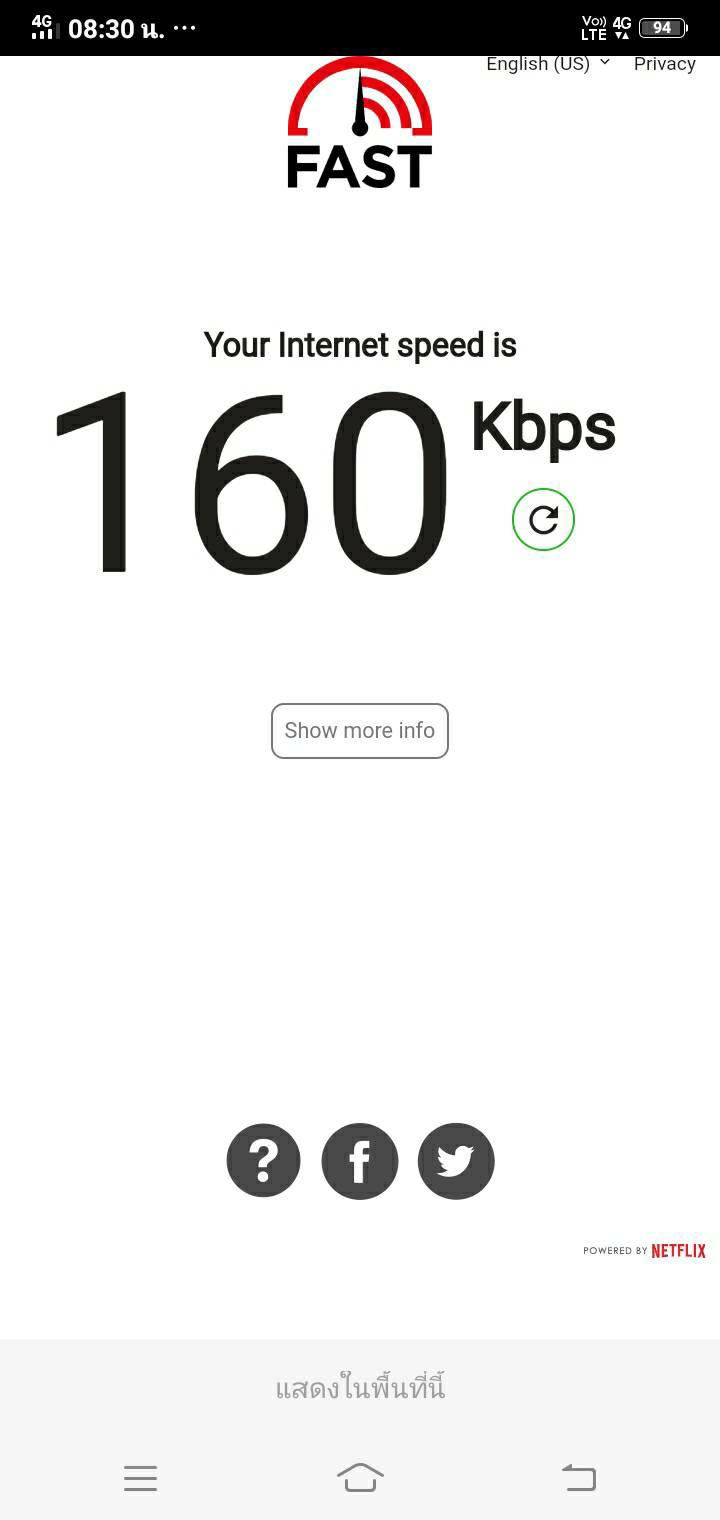The image size is (720, 1520).
Task: Rerun the speed test with the refresh icon
Action: 543,520
